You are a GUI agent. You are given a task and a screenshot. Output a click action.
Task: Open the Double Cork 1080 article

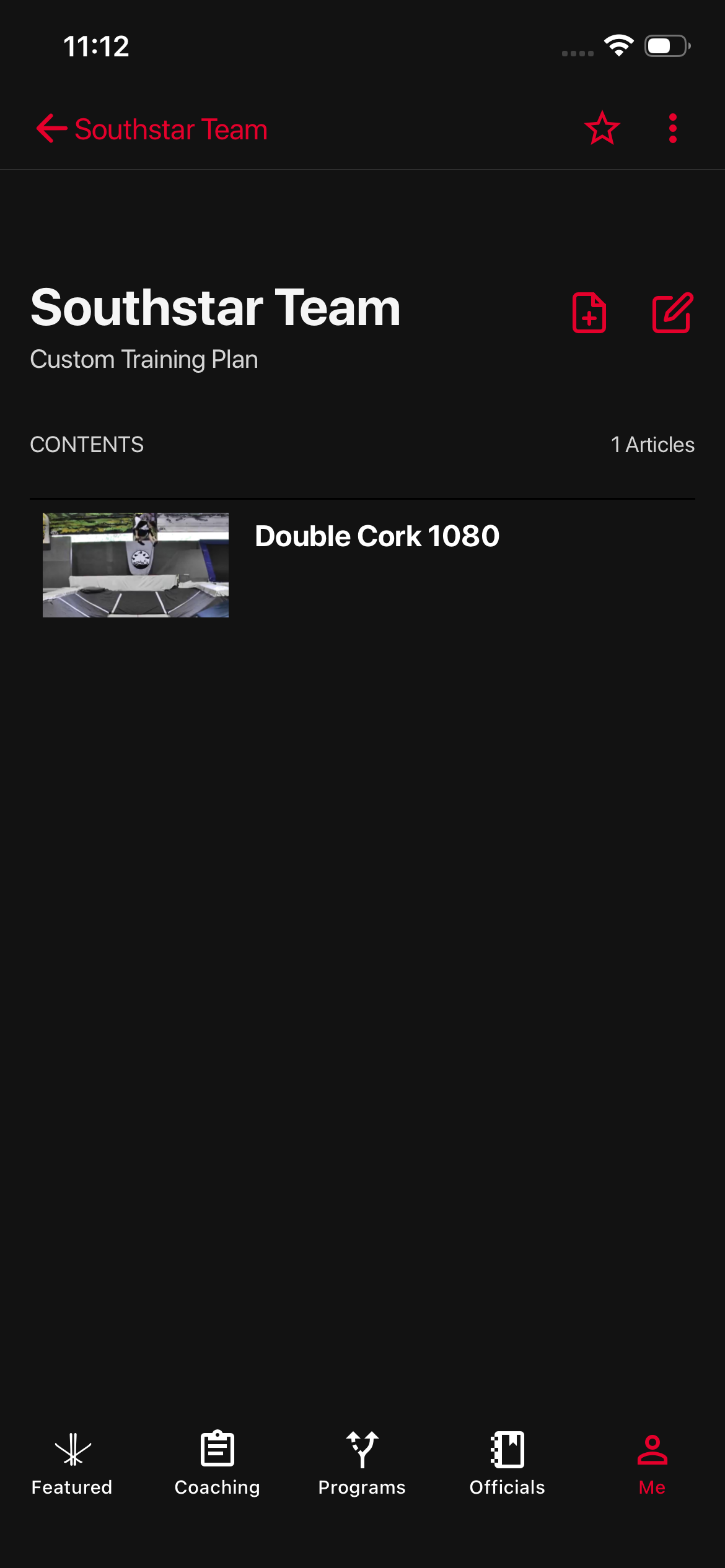tap(376, 537)
